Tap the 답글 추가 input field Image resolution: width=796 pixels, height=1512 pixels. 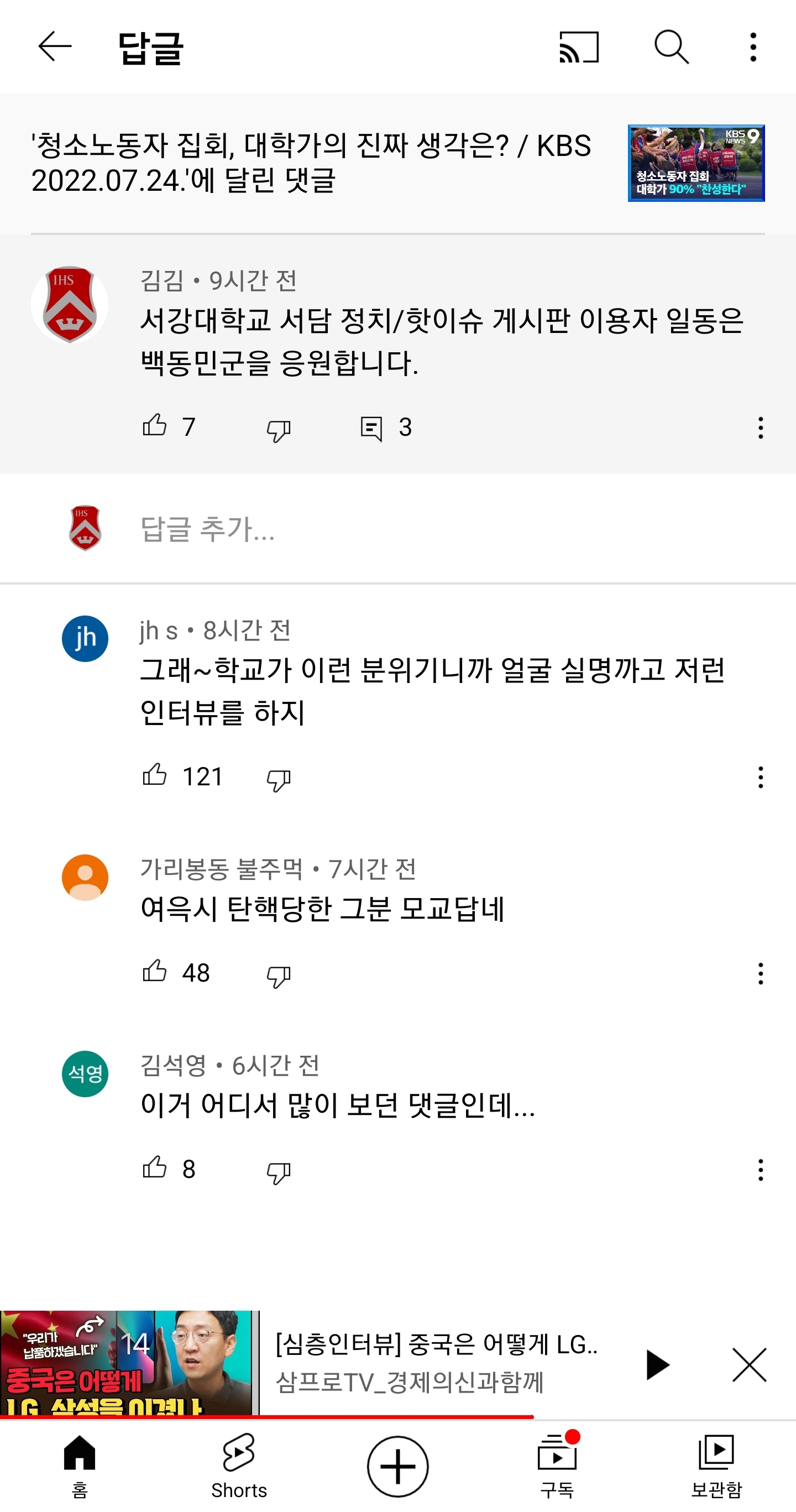click(x=411, y=528)
